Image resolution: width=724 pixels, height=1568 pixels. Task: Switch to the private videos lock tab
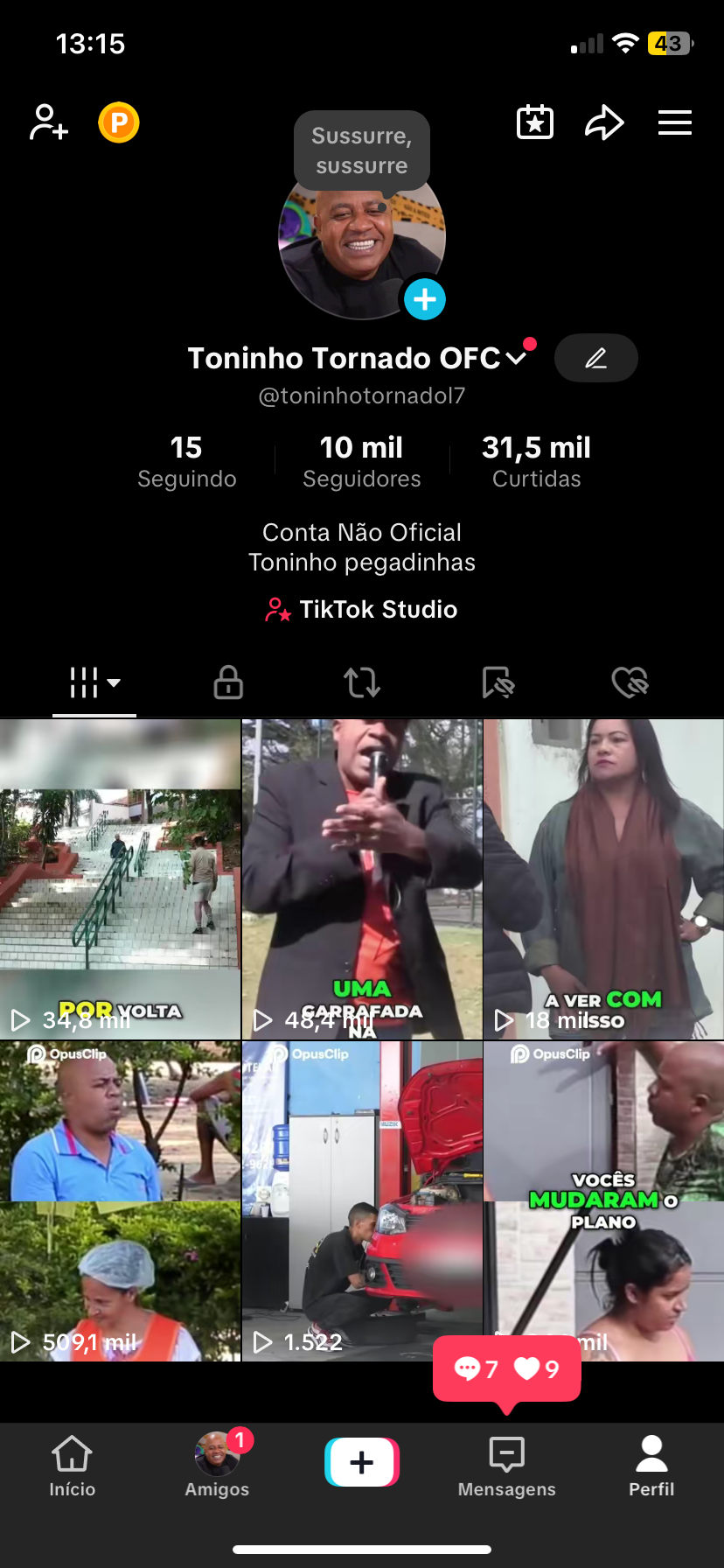click(228, 682)
